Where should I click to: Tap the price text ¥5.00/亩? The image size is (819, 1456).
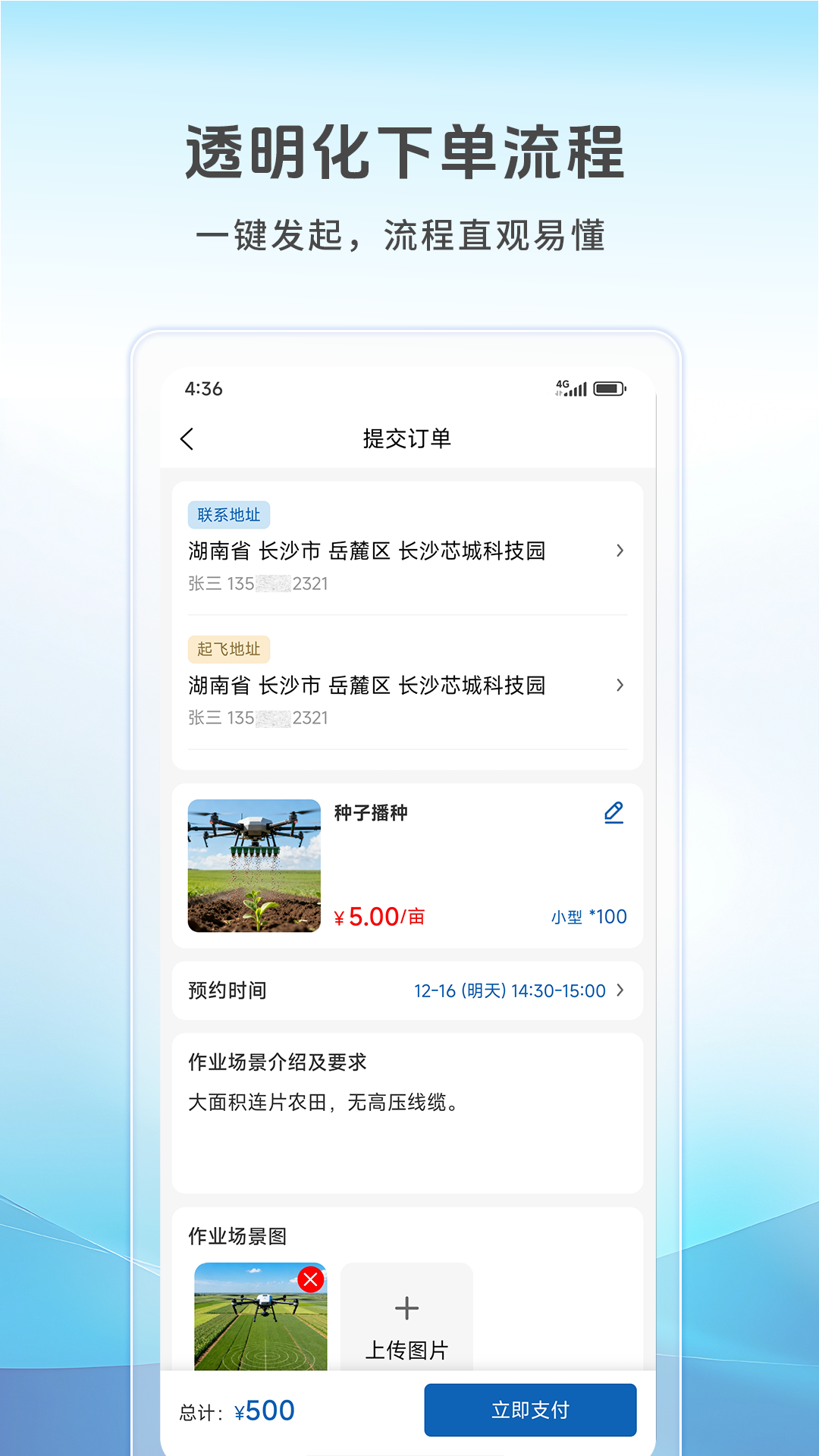(x=379, y=917)
